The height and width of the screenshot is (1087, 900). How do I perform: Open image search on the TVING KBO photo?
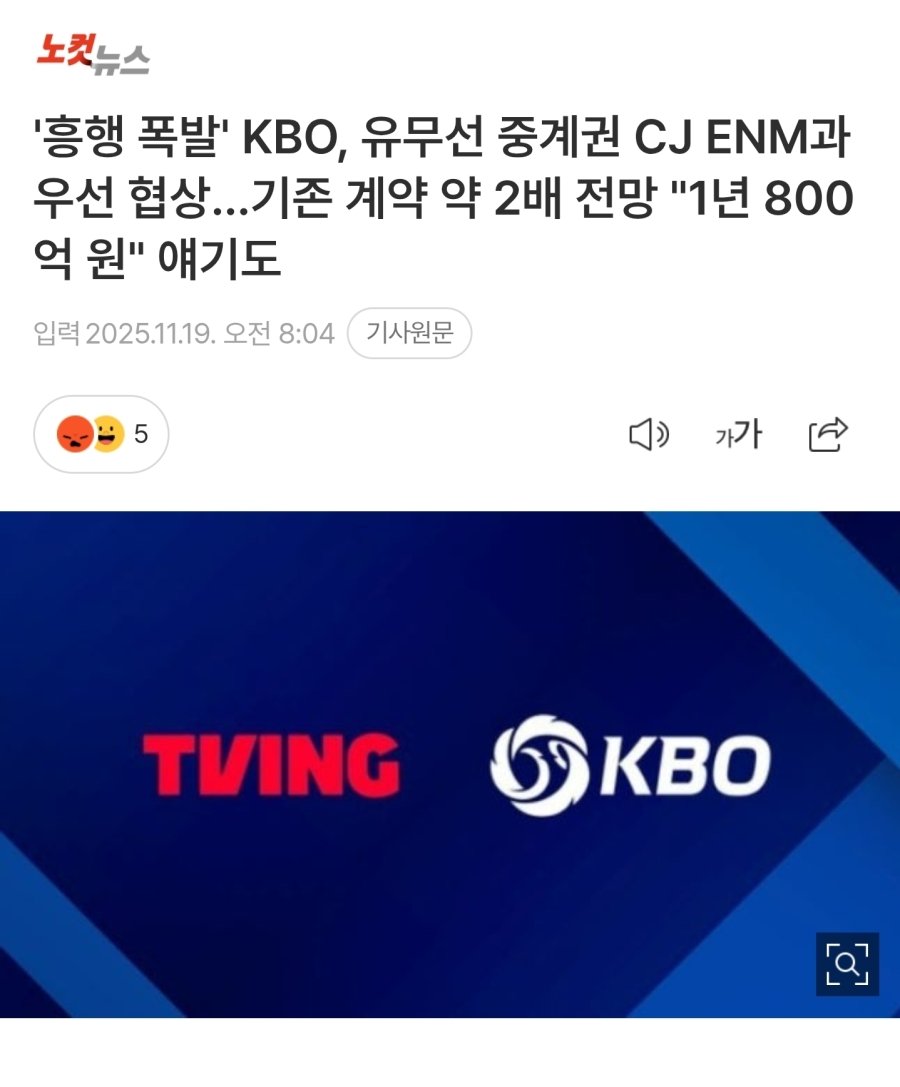click(x=846, y=964)
